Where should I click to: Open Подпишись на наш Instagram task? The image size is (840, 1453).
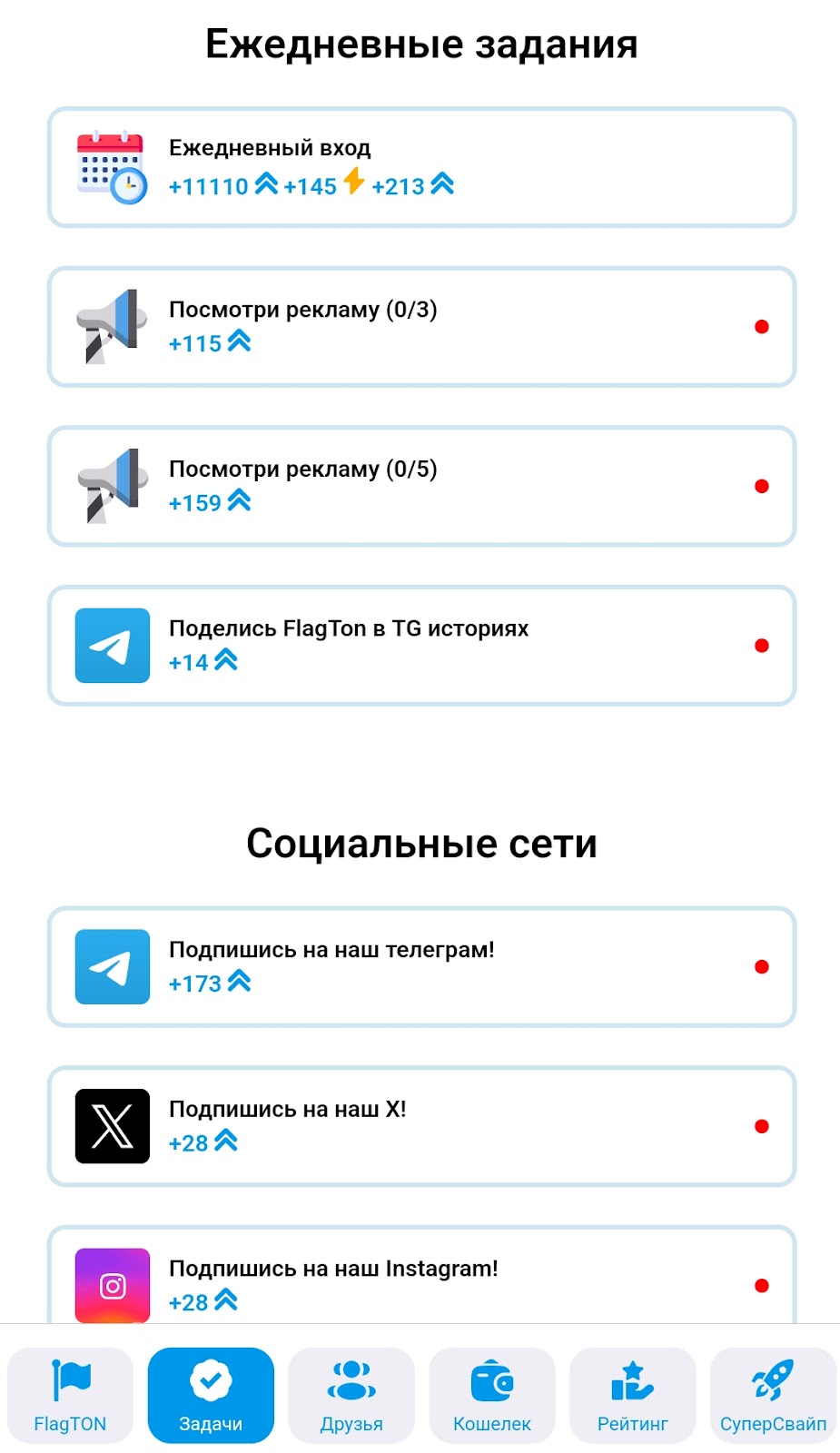421,1275
